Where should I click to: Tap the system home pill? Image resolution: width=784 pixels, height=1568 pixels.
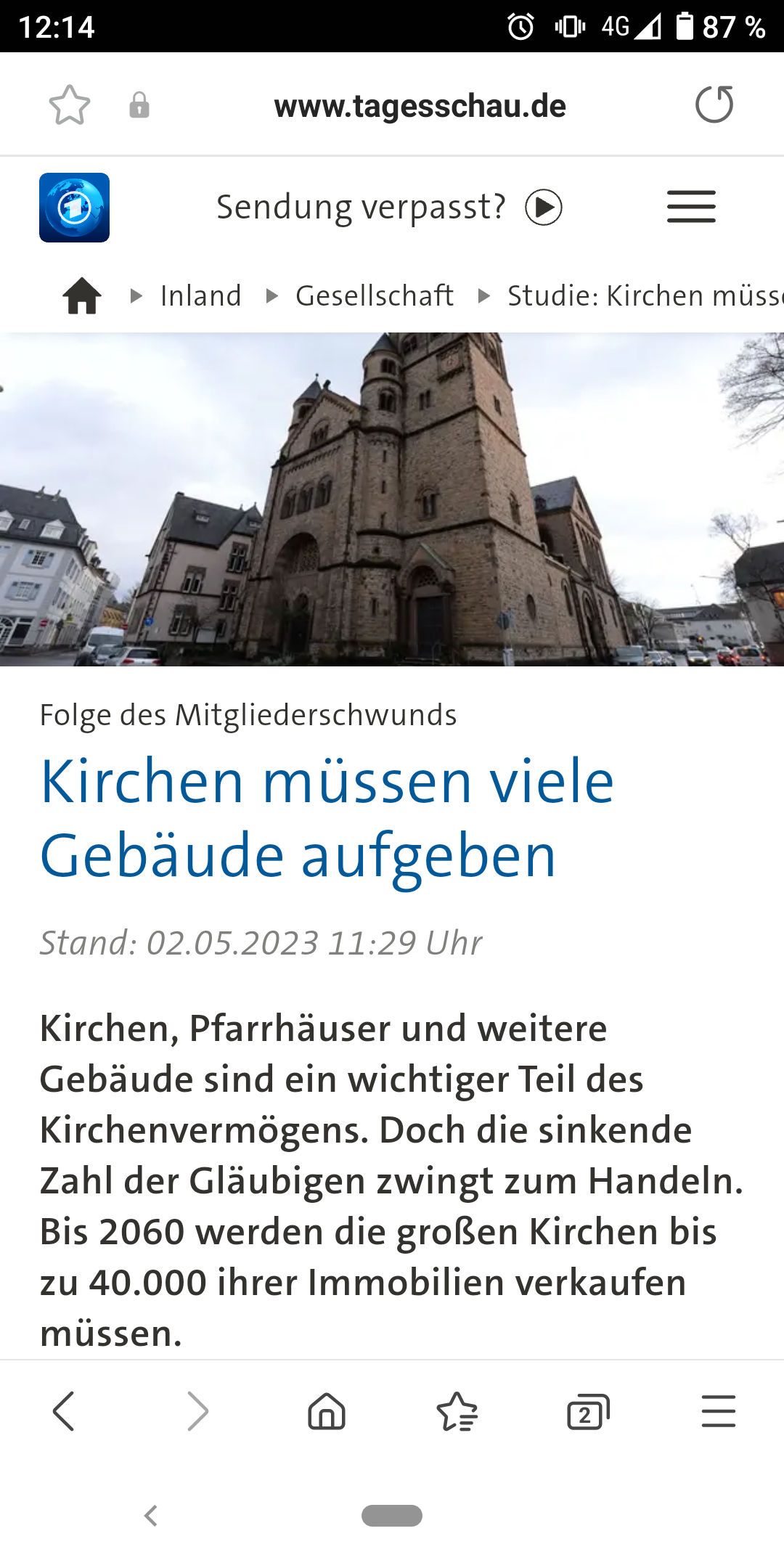[x=392, y=1516]
